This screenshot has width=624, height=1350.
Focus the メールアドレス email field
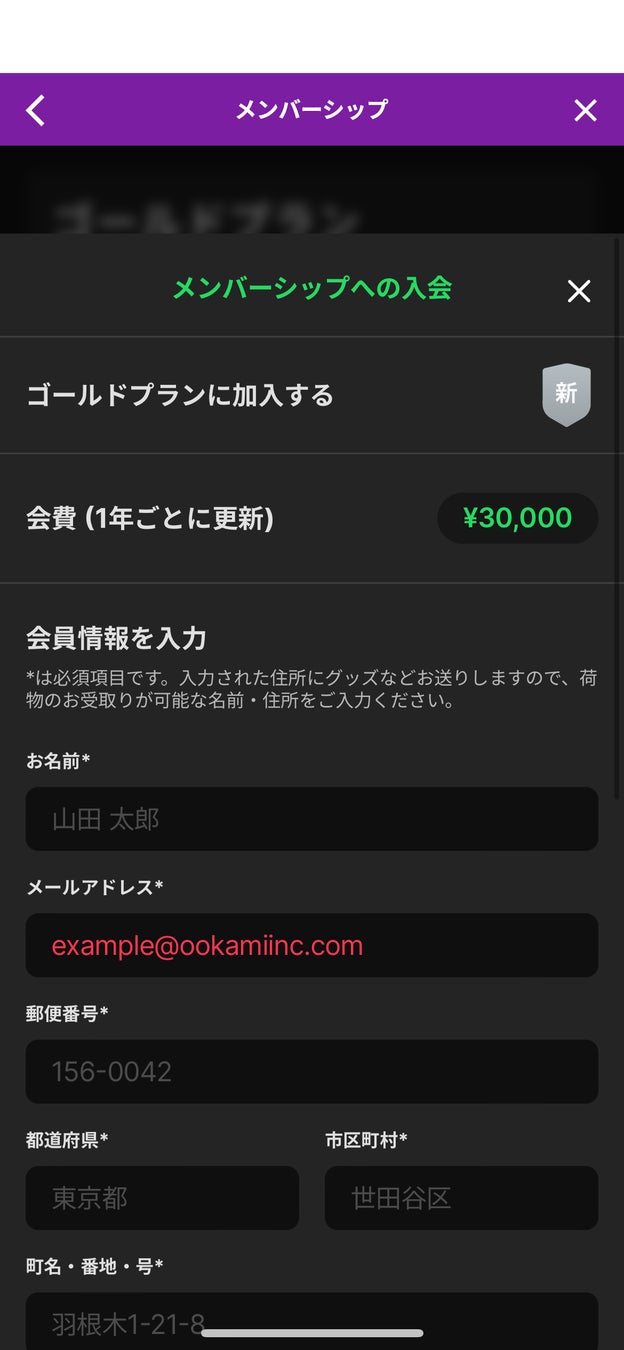(x=312, y=945)
